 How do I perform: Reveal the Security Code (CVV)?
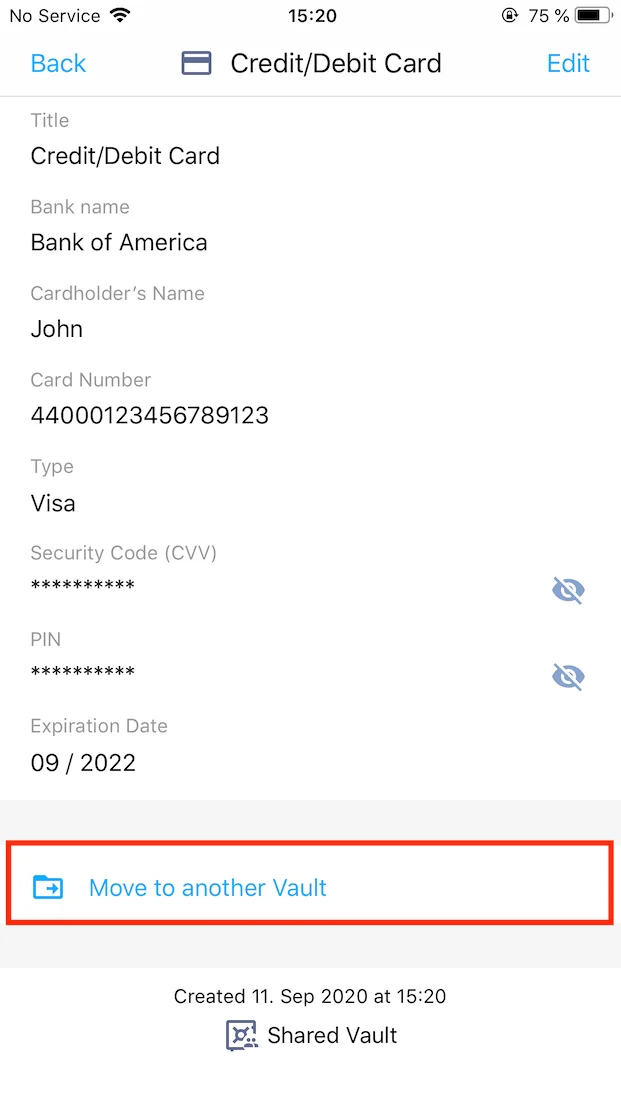click(x=568, y=590)
